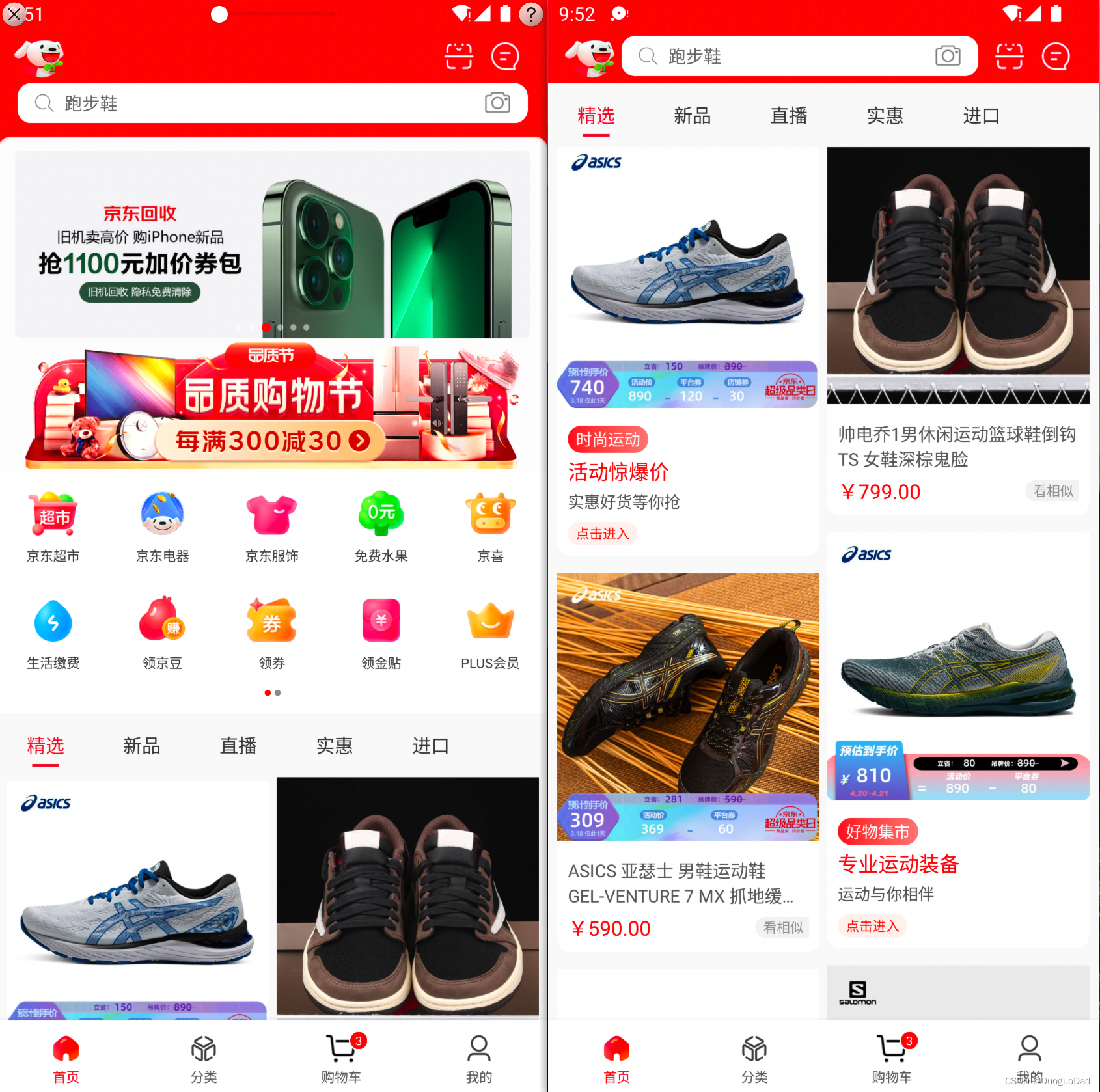1100x1092 pixels.
Task: Tap 看相似 on the ¥799.00 shoe
Action: pos(1052,491)
